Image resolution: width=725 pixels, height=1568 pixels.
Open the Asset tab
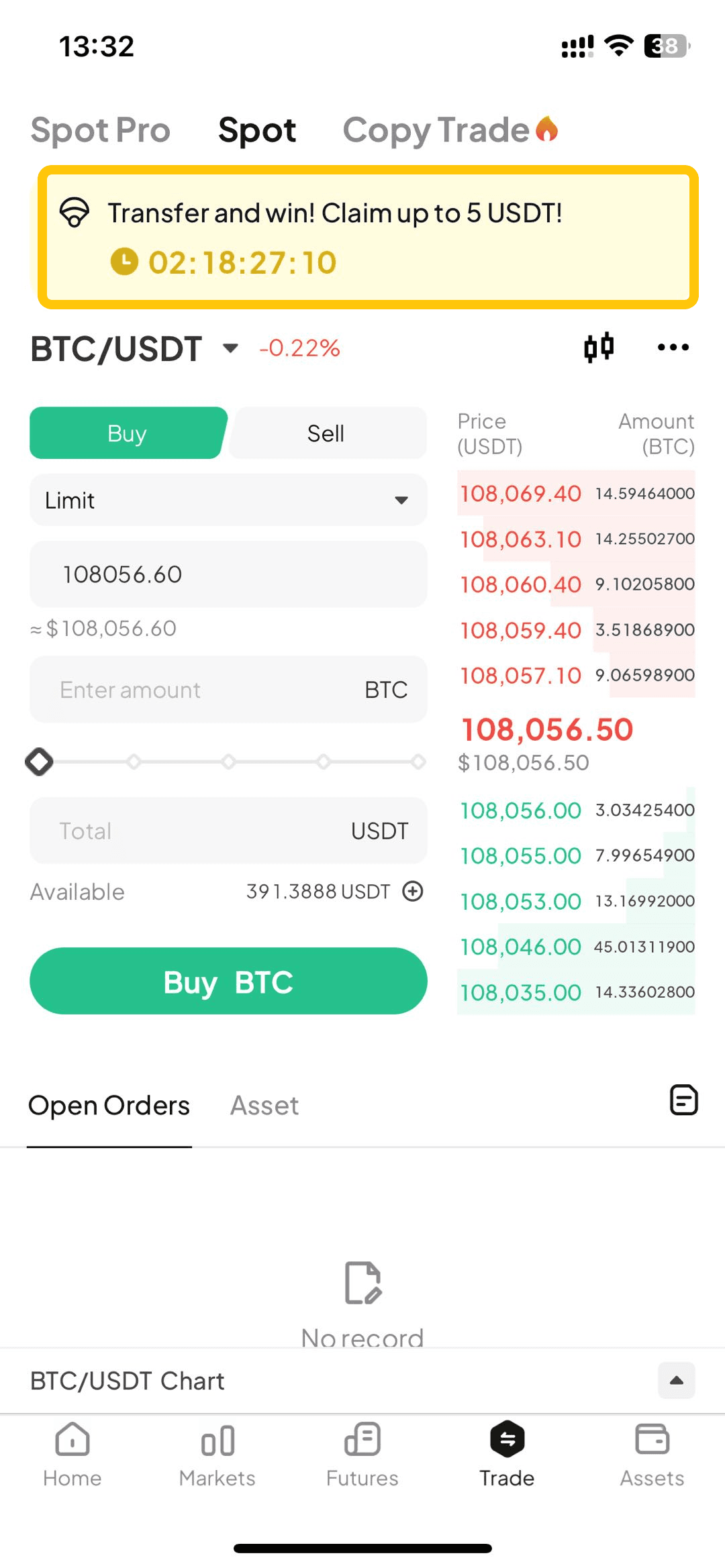[264, 1106]
